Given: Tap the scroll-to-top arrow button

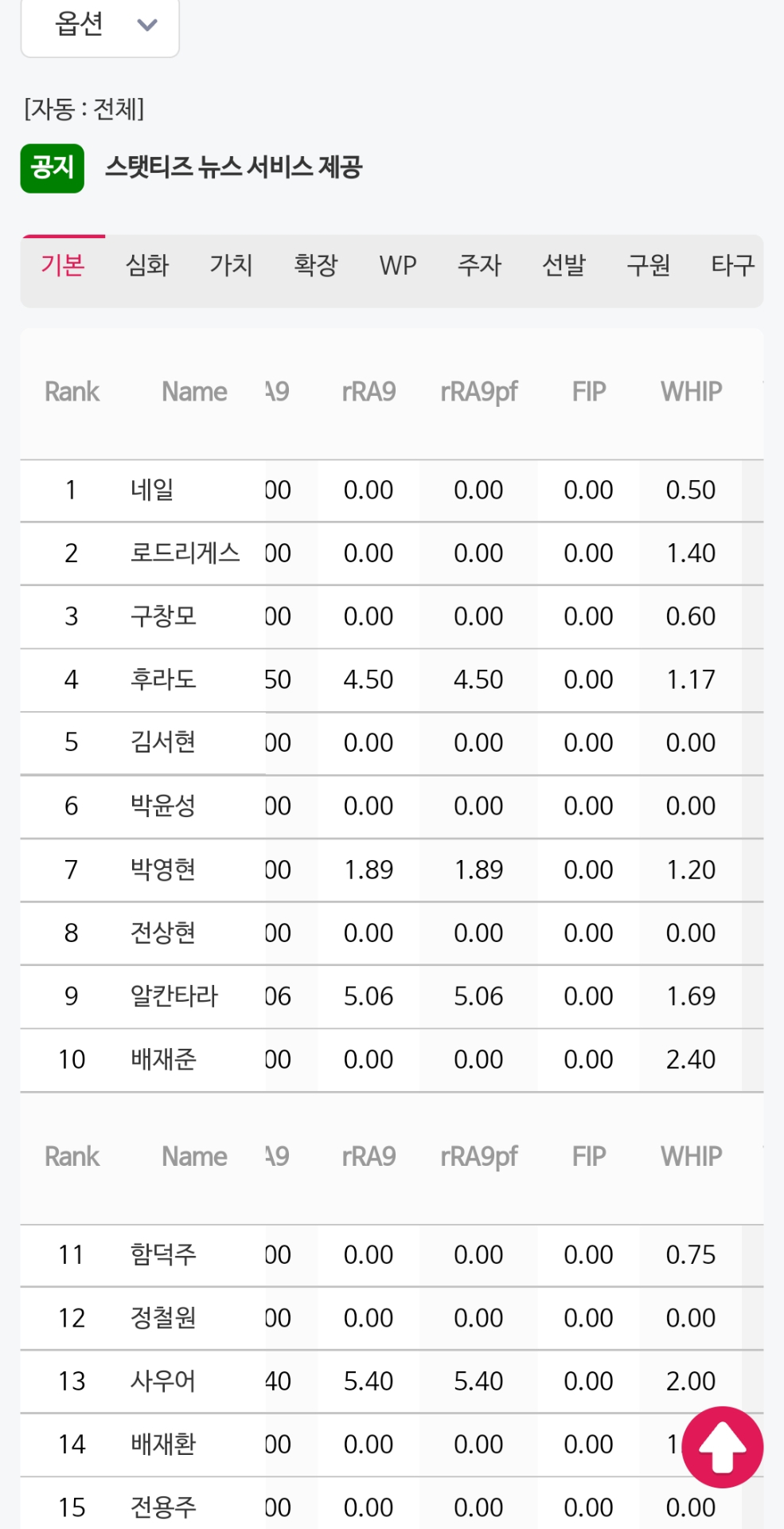Looking at the screenshot, I should click(x=722, y=1447).
